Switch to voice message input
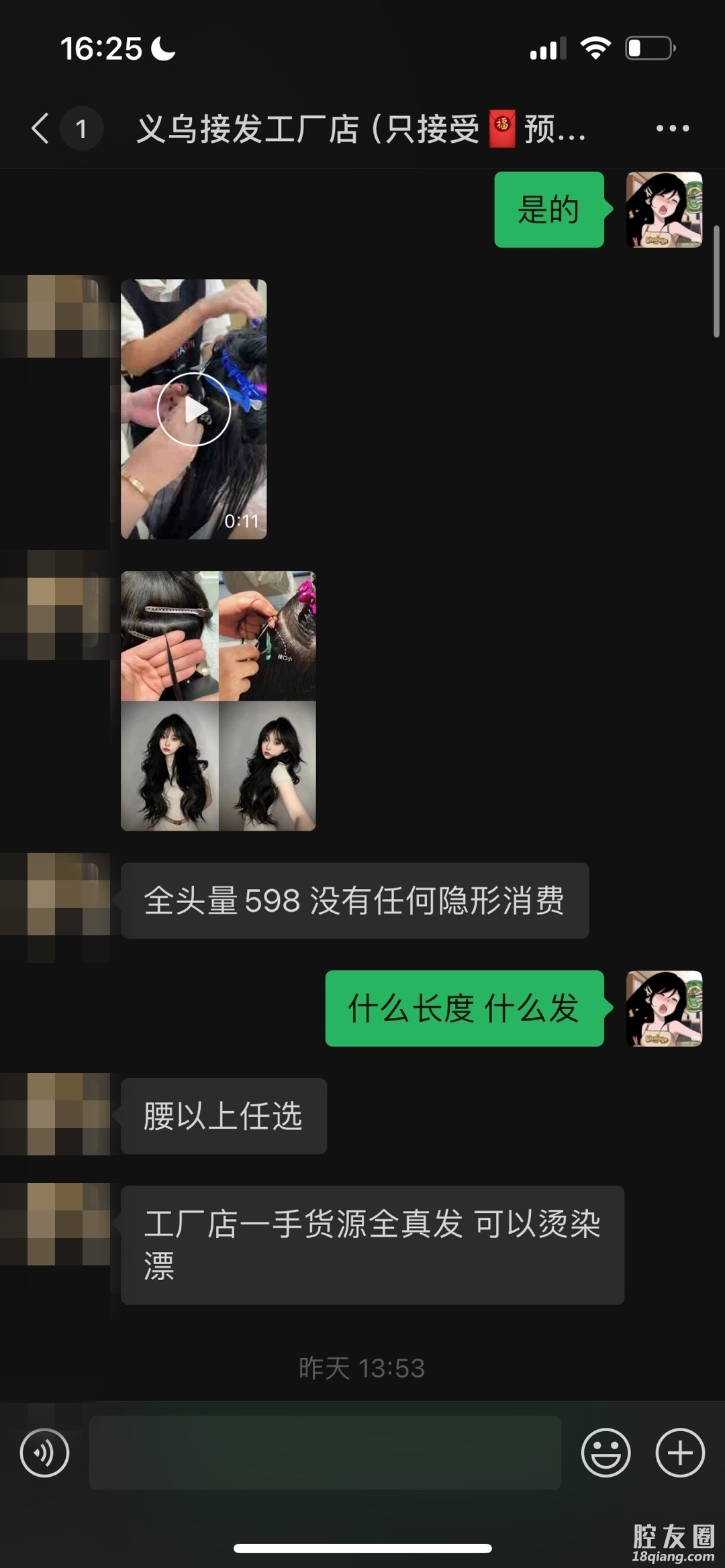The height and width of the screenshot is (1568, 725). 45,1453
